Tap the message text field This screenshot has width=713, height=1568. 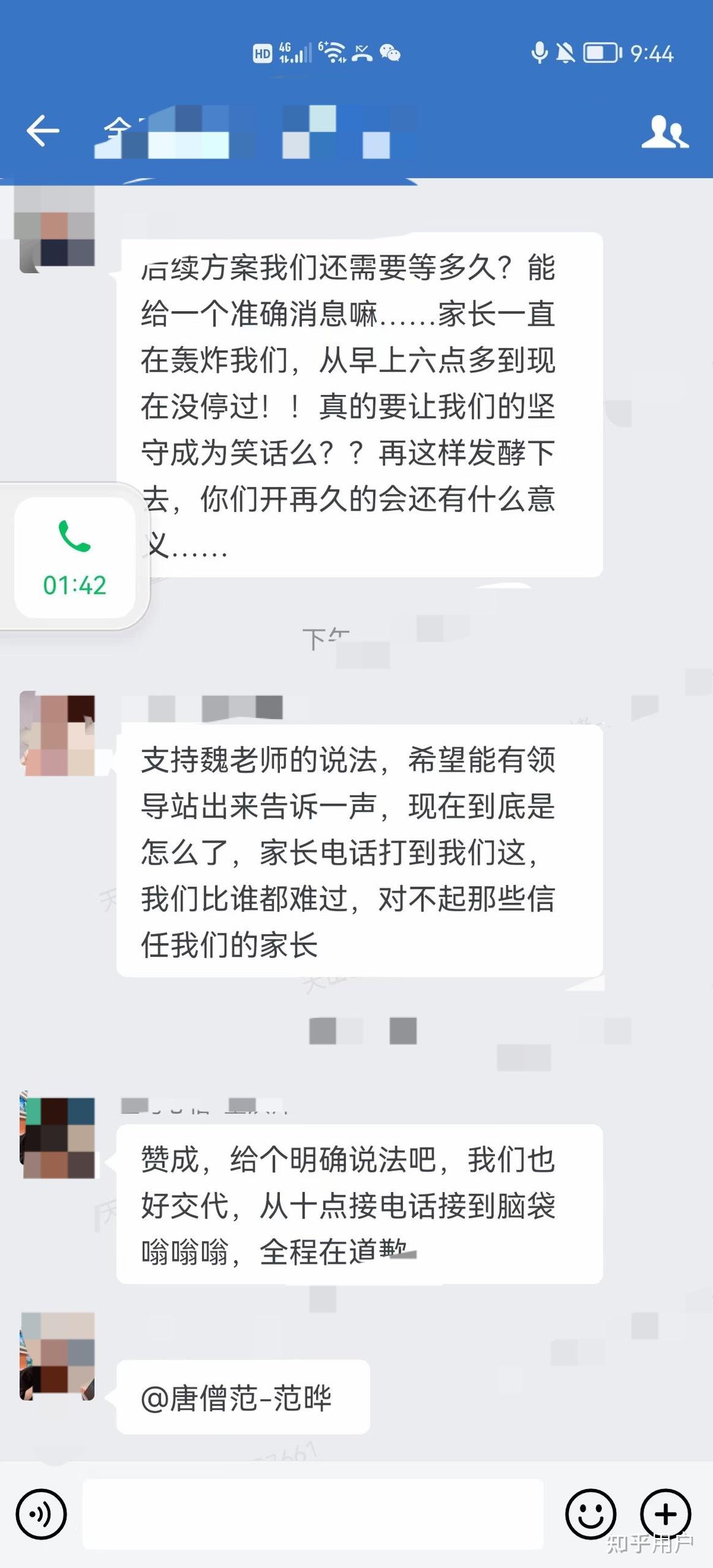[312, 1514]
